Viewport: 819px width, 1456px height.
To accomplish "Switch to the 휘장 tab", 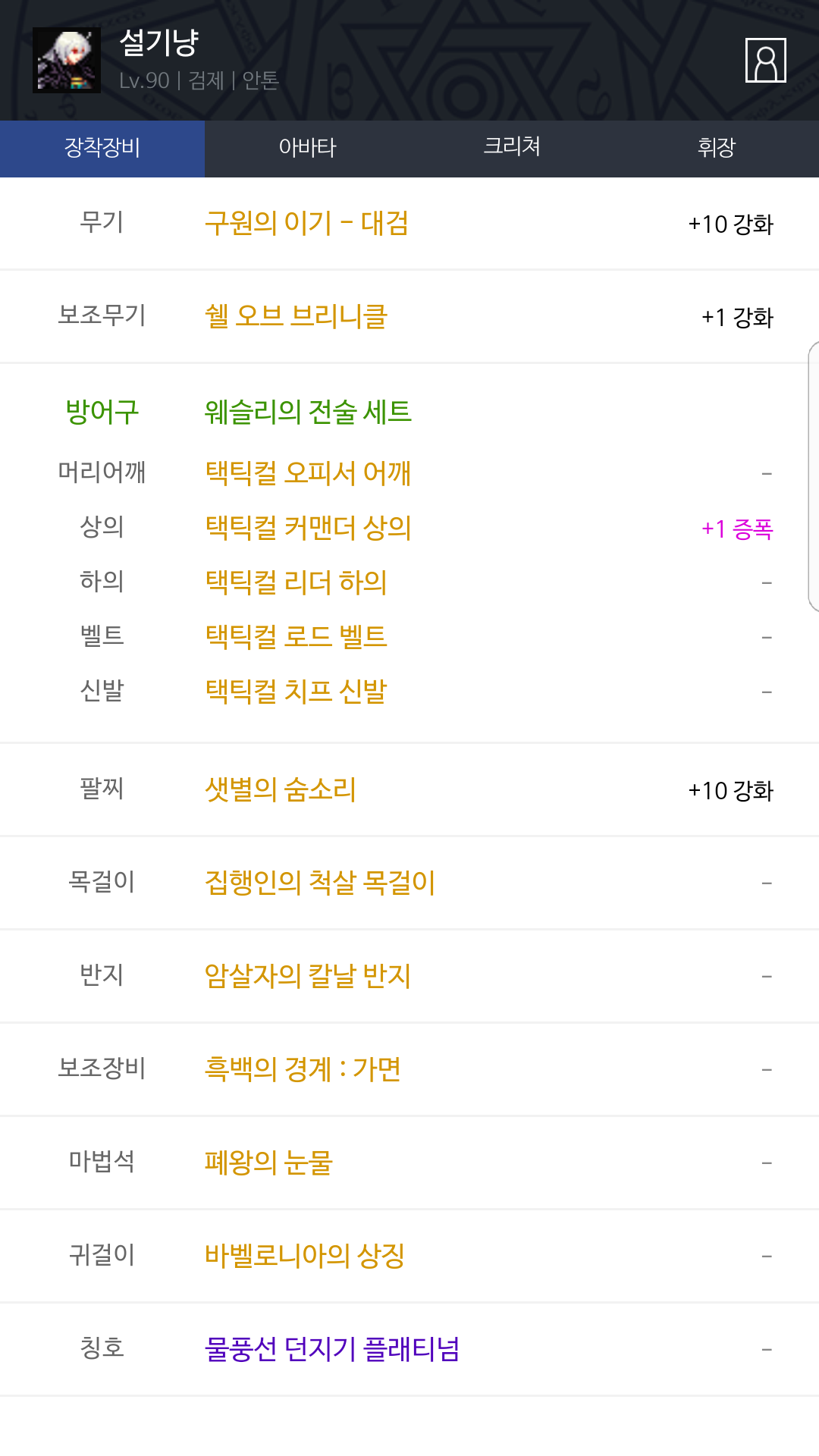I will point(717,148).
